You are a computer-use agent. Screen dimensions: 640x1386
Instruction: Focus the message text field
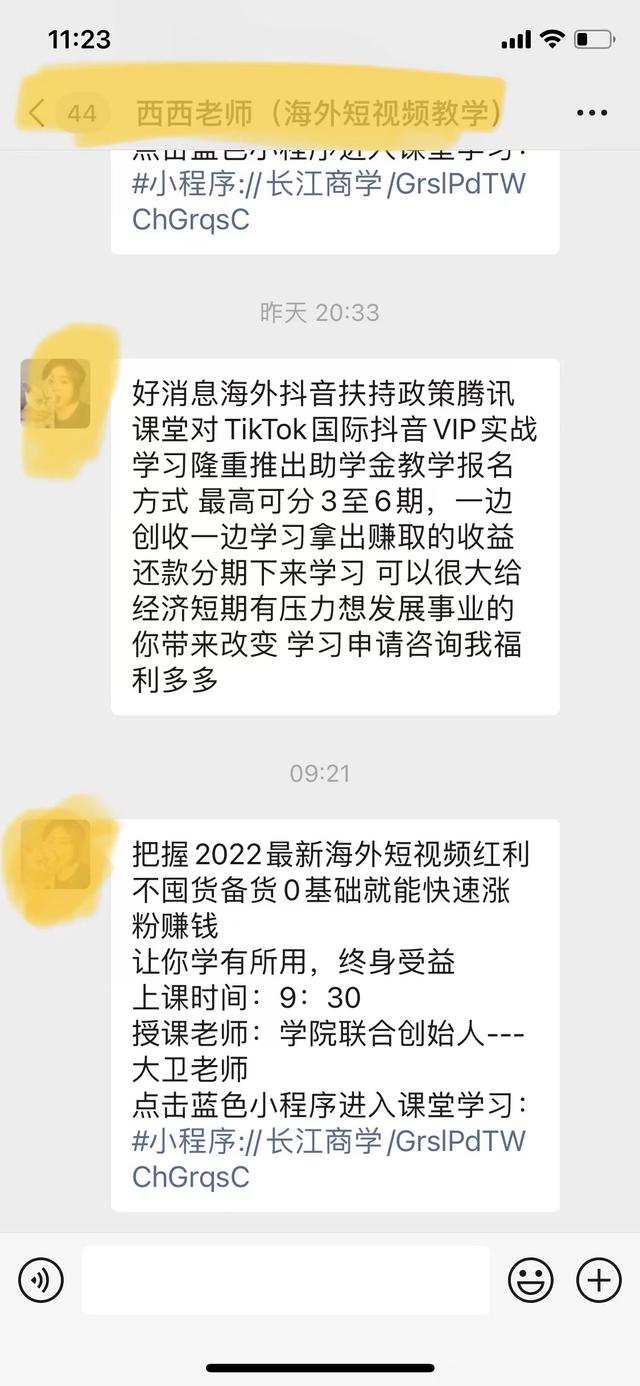click(x=285, y=1280)
